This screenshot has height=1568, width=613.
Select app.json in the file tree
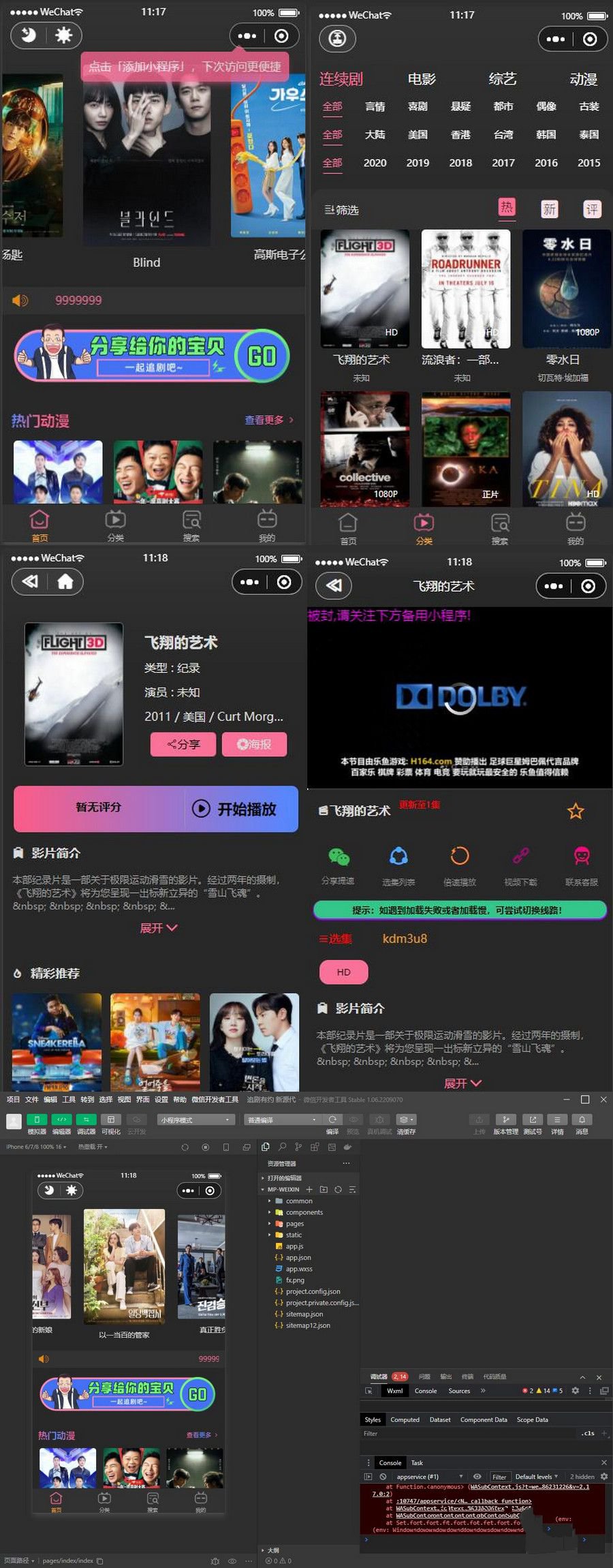[297, 1257]
